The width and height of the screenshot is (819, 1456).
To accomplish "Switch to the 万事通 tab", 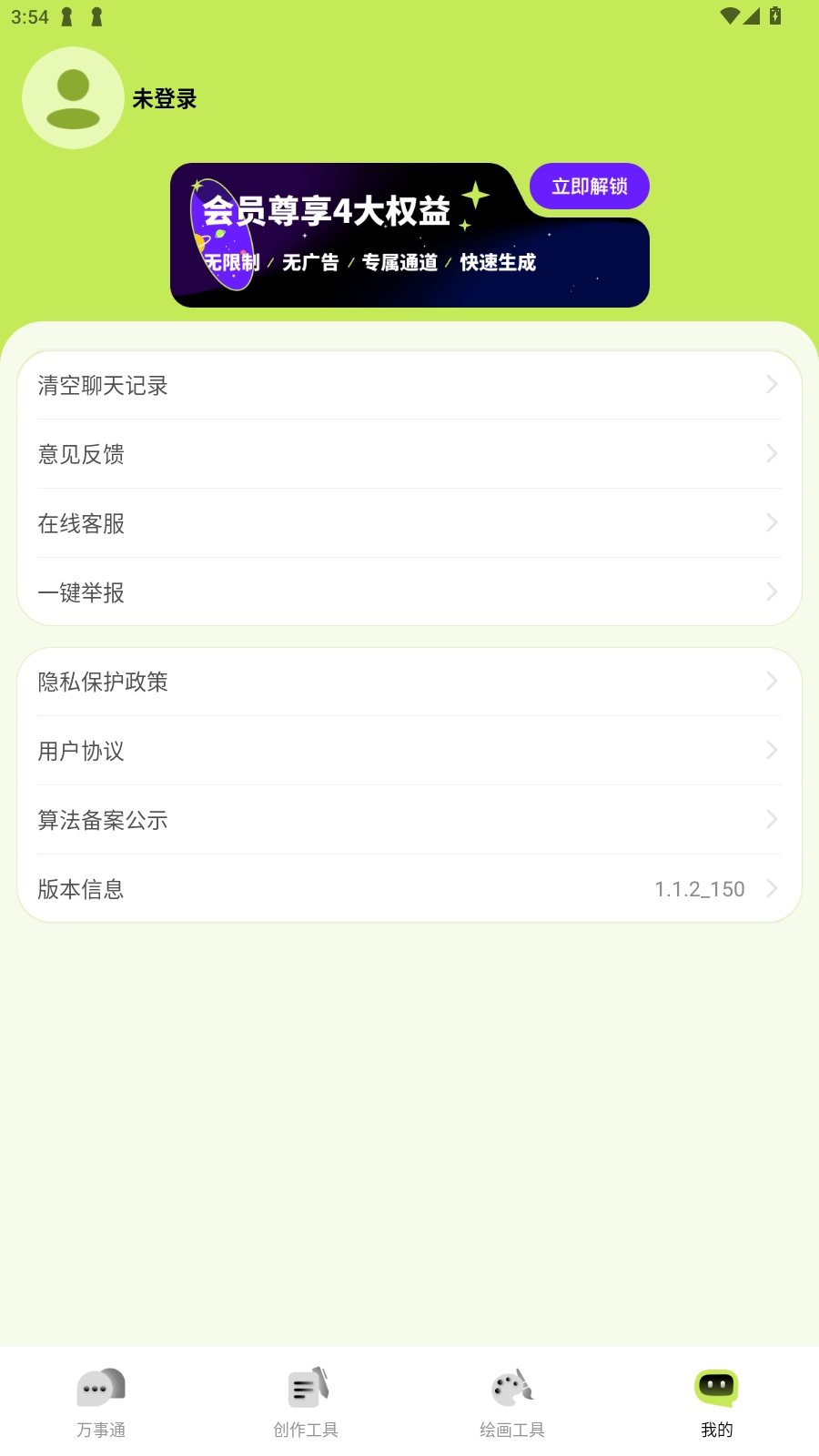I will click(101, 1402).
